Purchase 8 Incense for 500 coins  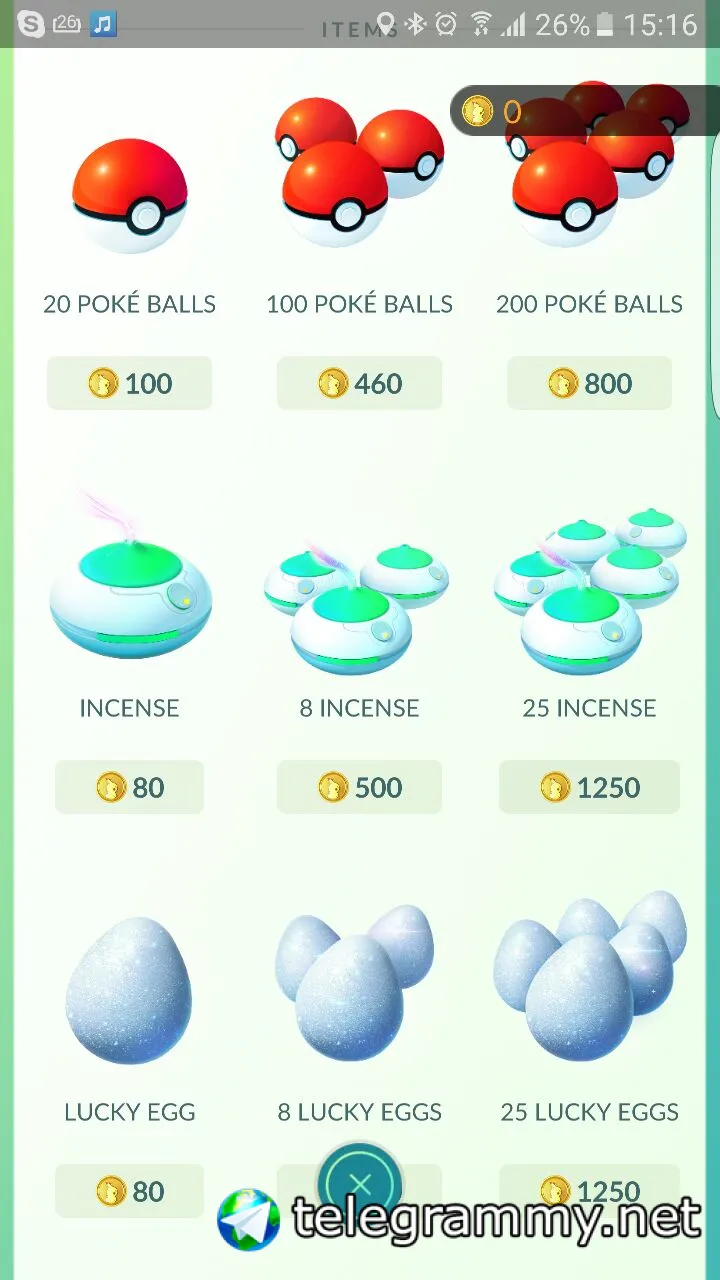point(359,787)
